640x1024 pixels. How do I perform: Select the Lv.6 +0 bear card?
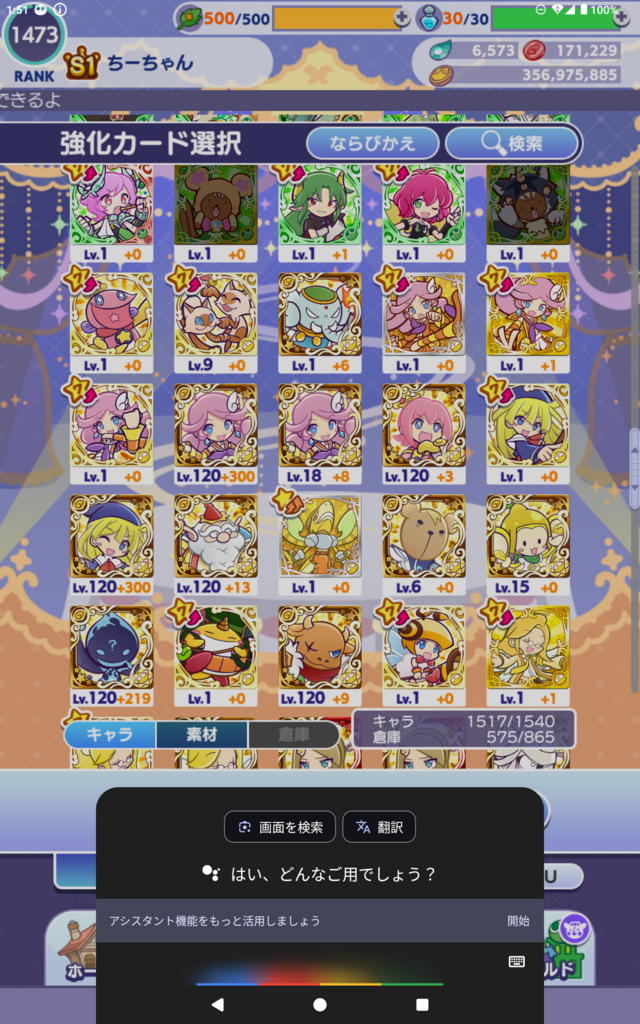424,545
